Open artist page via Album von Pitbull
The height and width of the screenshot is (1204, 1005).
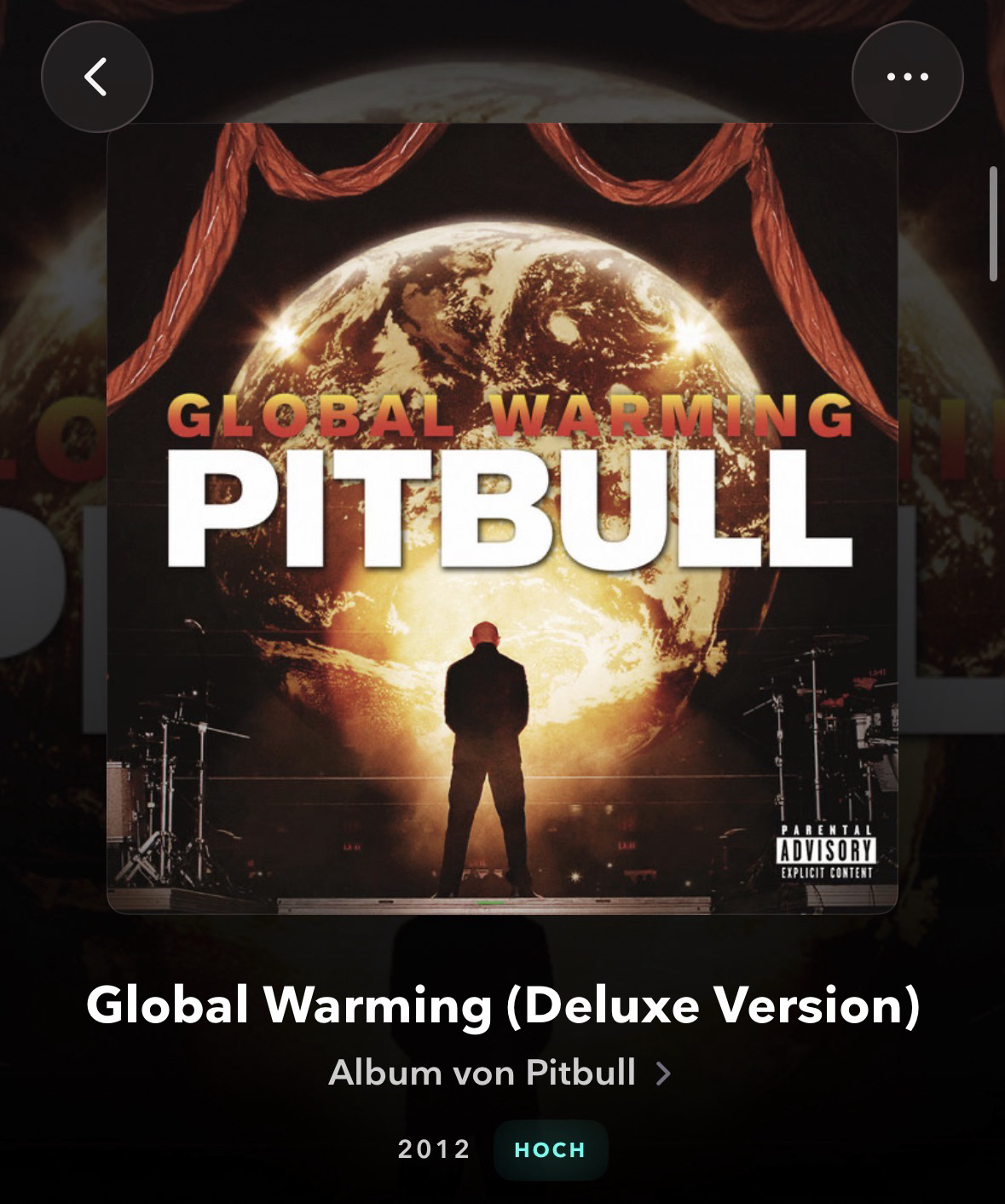(x=499, y=1073)
